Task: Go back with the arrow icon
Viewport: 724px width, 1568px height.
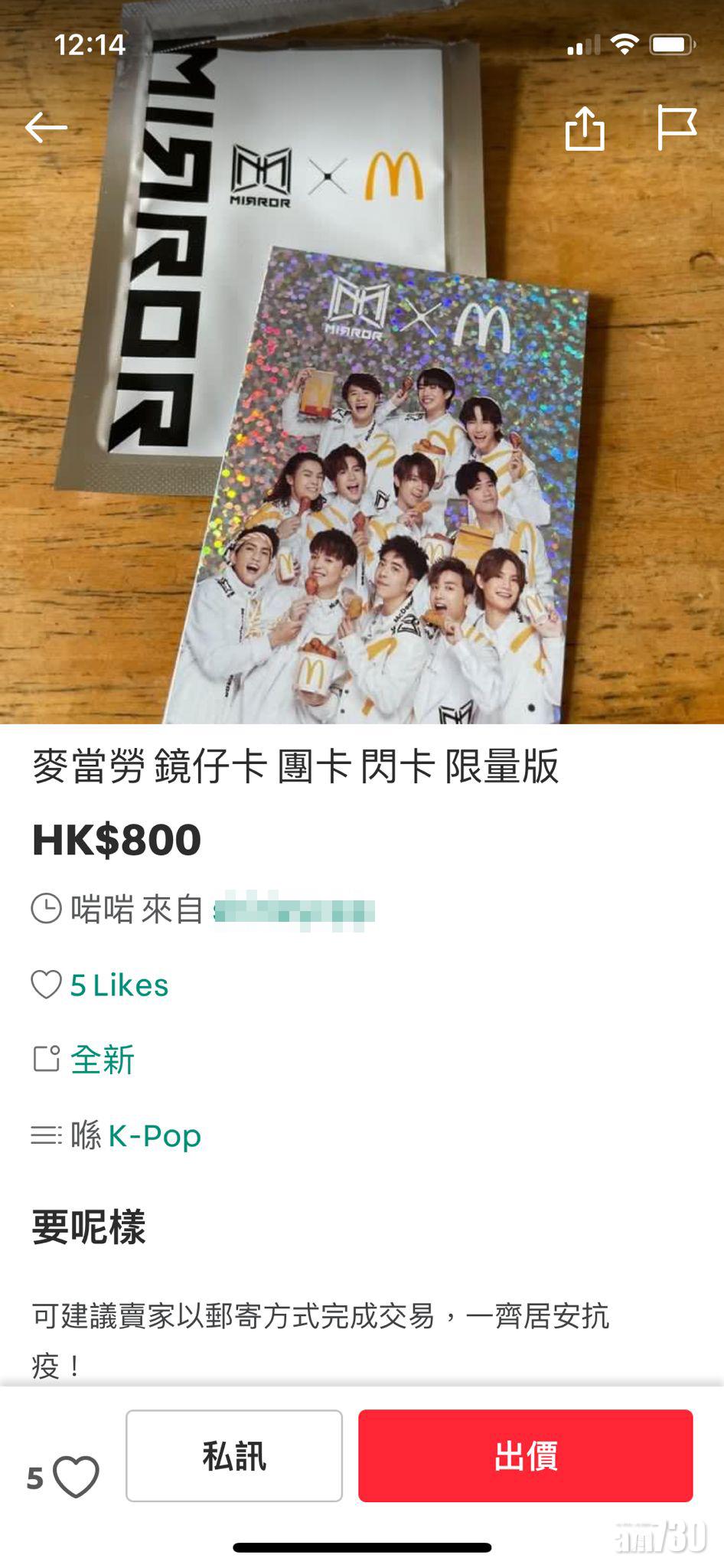Action: click(46, 128)
